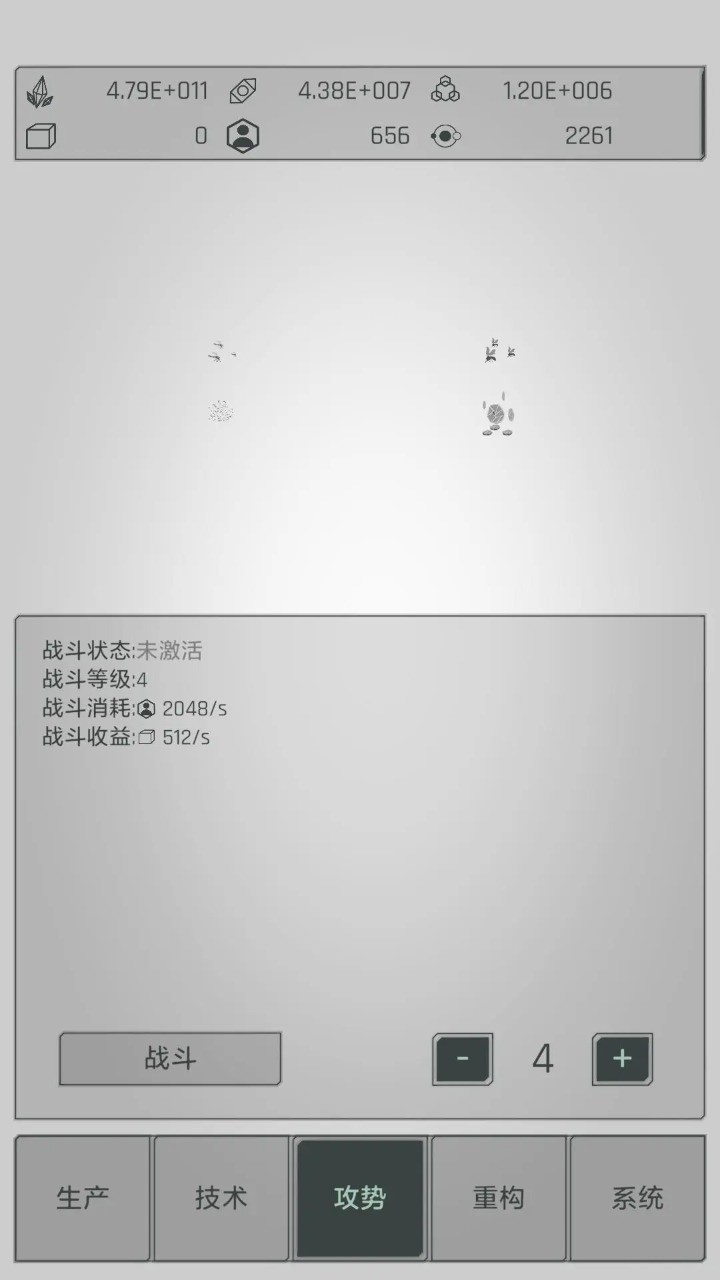
Task: Click the cube storage icon
Action: [40, 136]
